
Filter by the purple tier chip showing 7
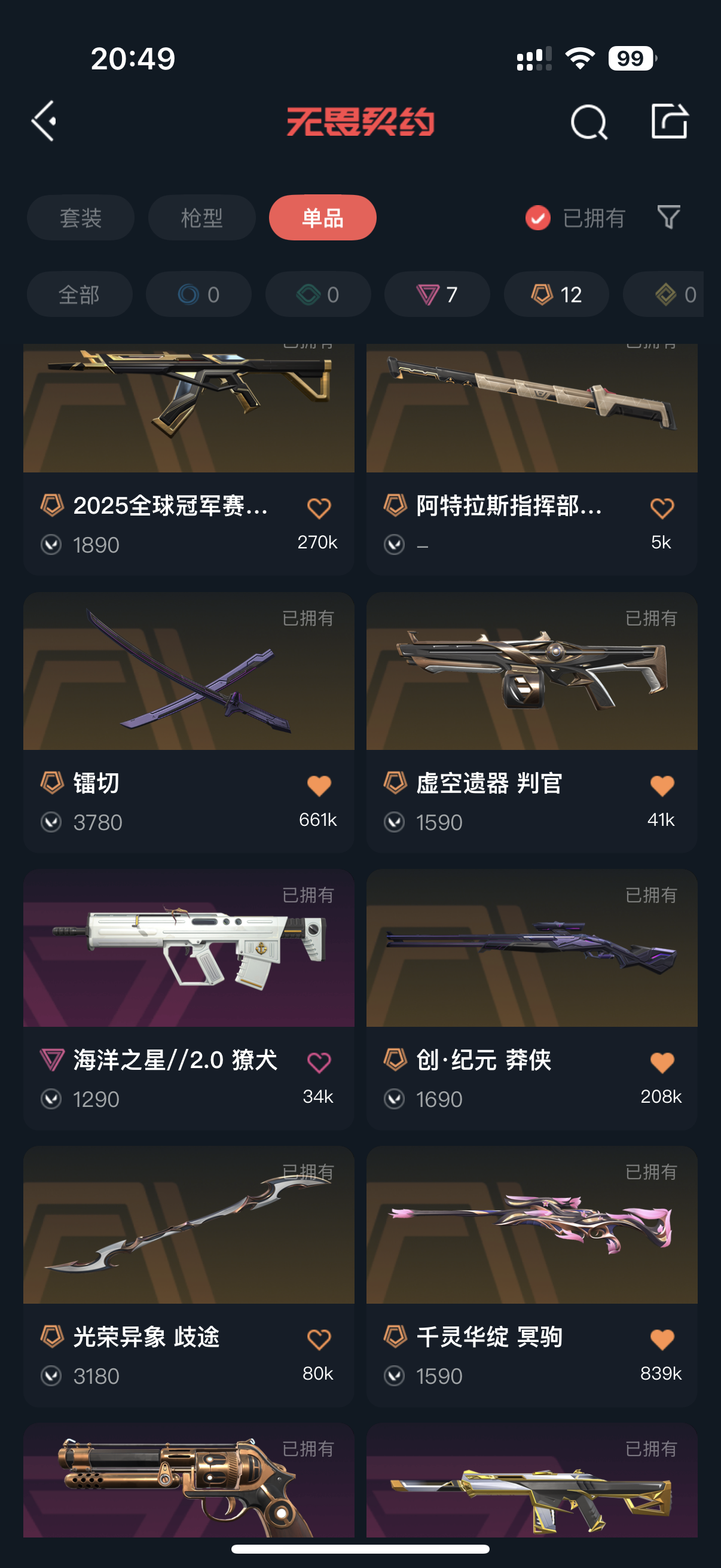pos(437,295)
